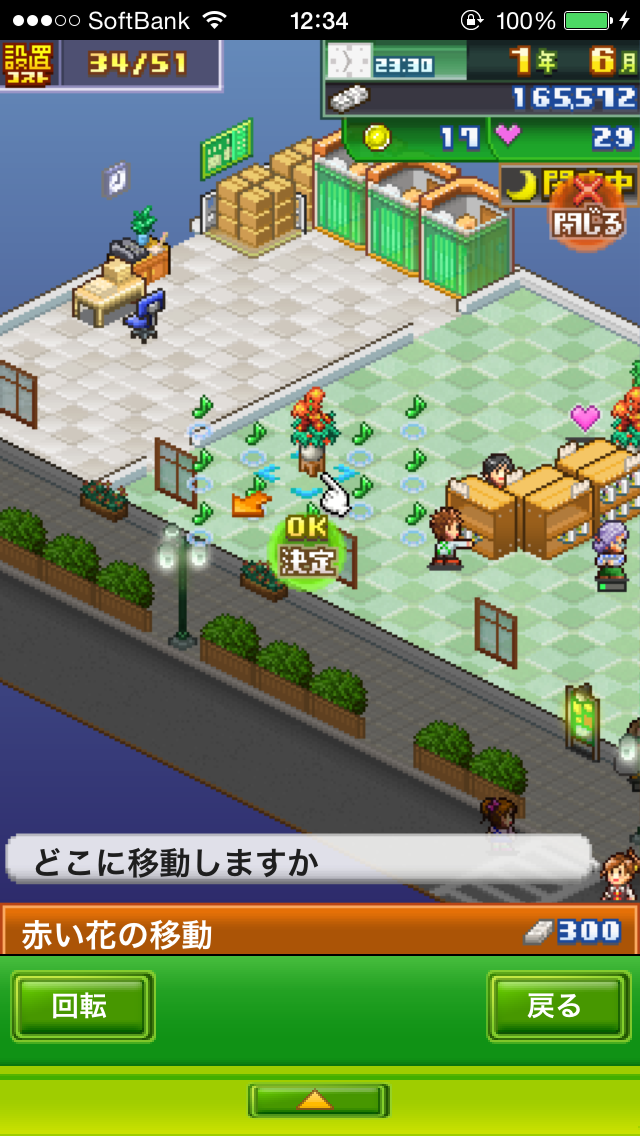Rotate the item with the 回転 button
This screenshot has height=1136, width=640.
83,1006
